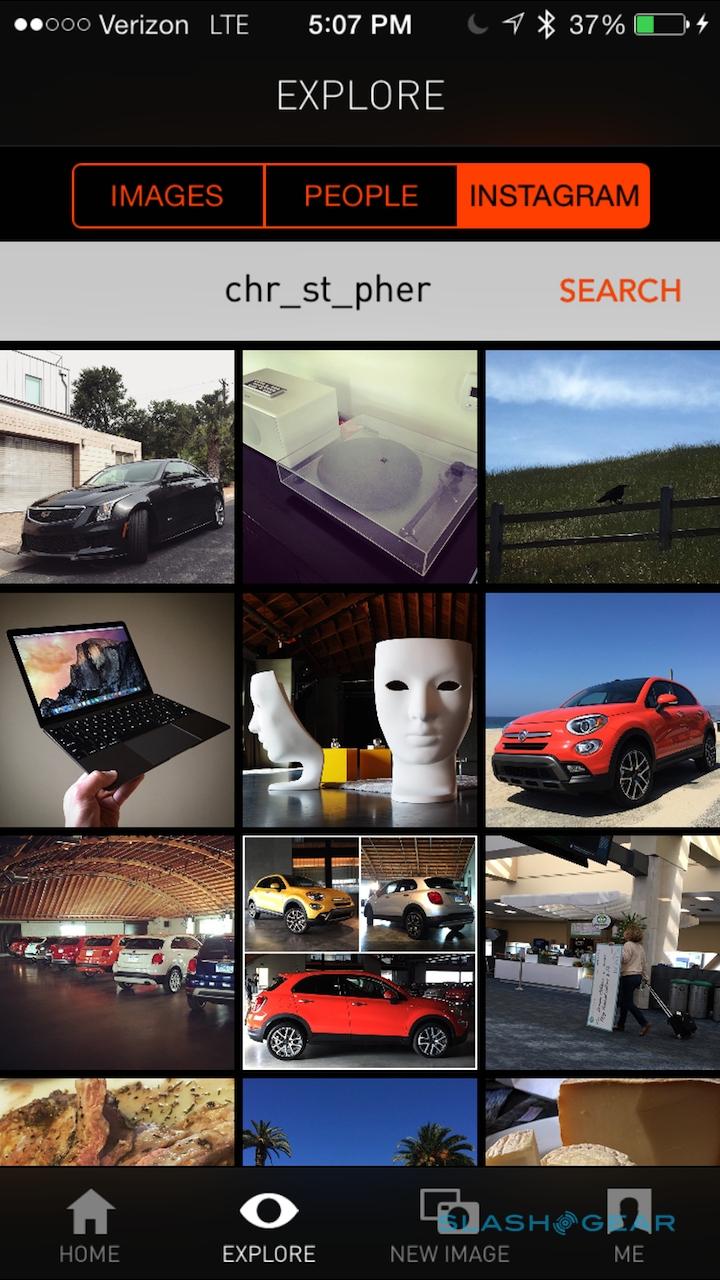View the palm trees photo

click(360, 1122)
